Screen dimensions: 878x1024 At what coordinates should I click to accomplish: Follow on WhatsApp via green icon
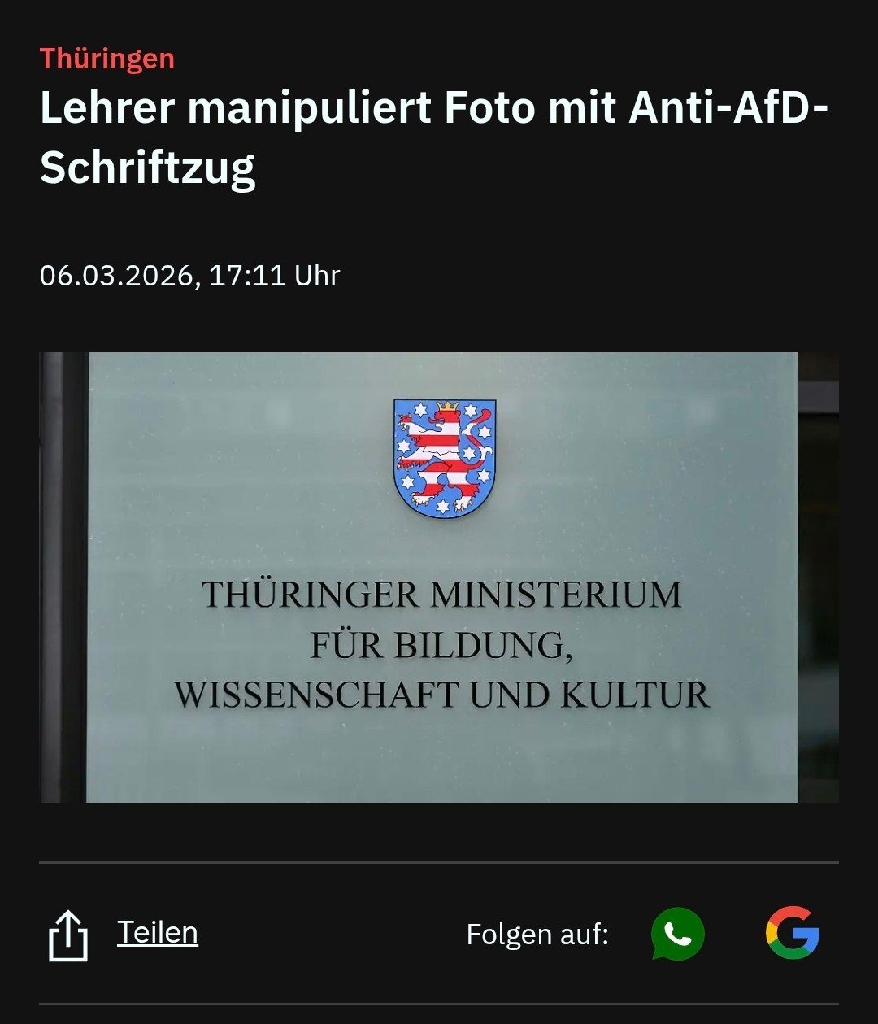(x=677, y=934)
